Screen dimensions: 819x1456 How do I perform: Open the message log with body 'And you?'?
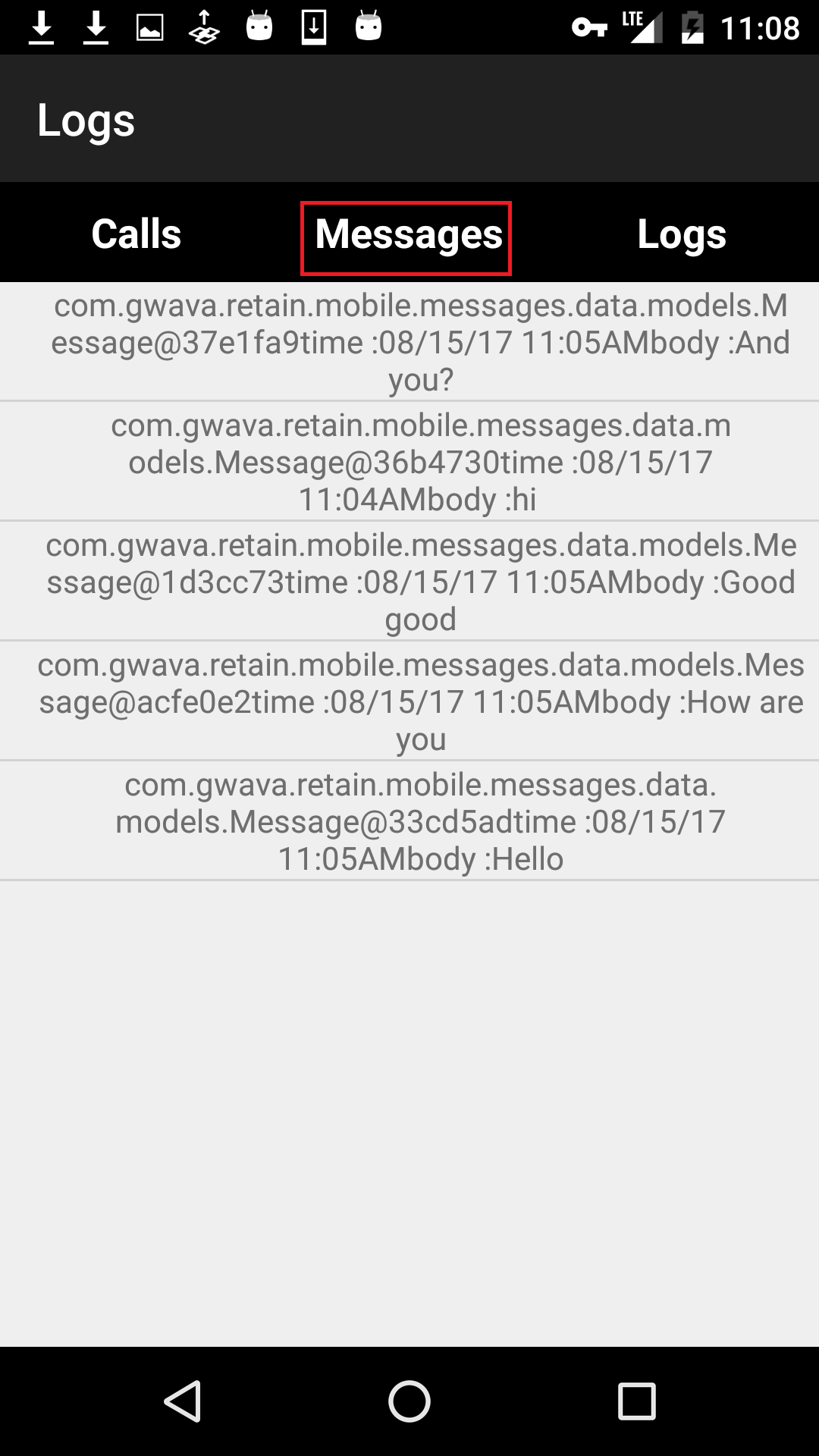tap(420, 342)
